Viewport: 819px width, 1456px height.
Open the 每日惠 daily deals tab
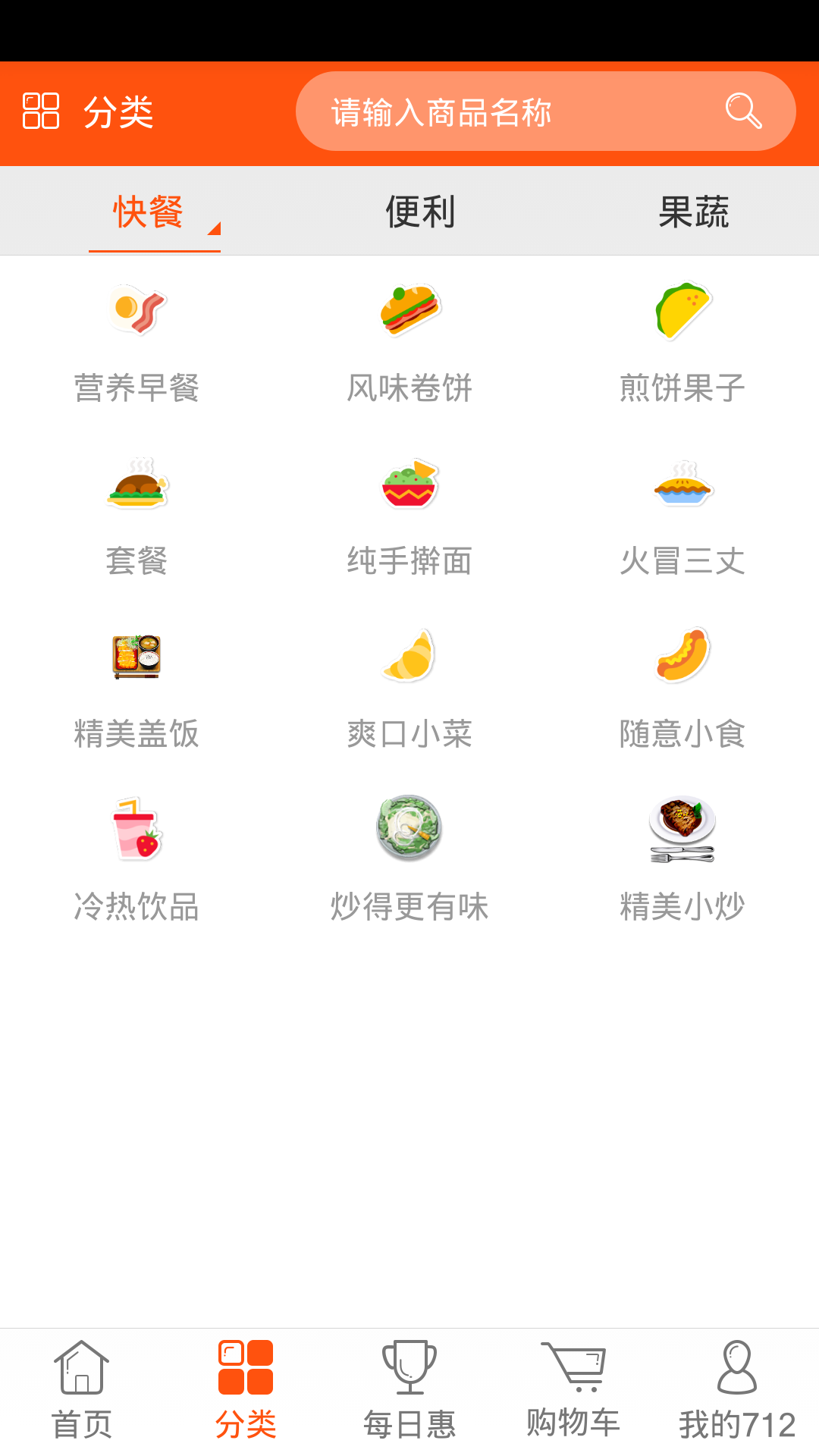tap(409, 1391)
